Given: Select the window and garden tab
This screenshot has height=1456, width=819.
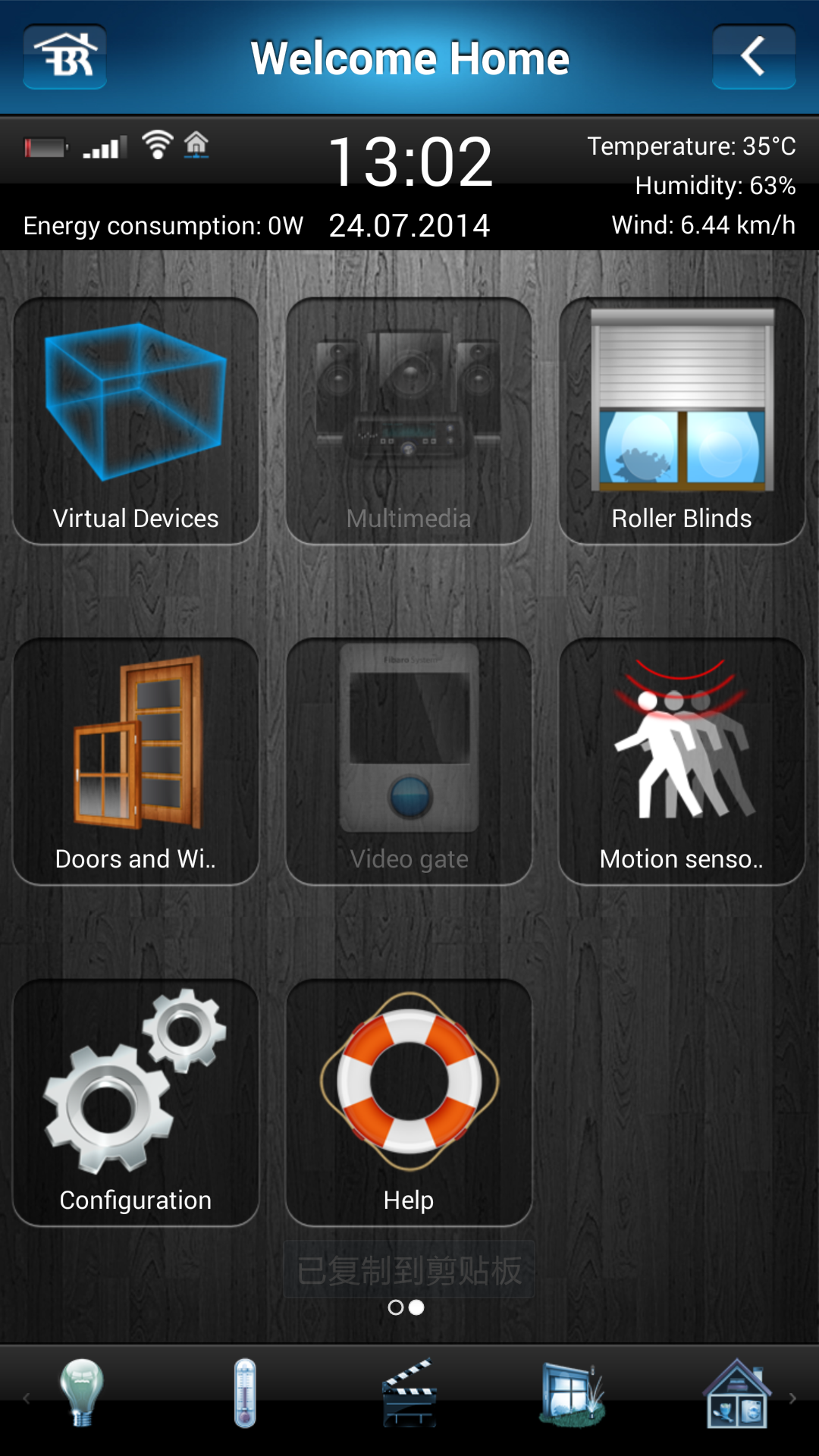Looking at the screenshot, I should [573, 1394].
